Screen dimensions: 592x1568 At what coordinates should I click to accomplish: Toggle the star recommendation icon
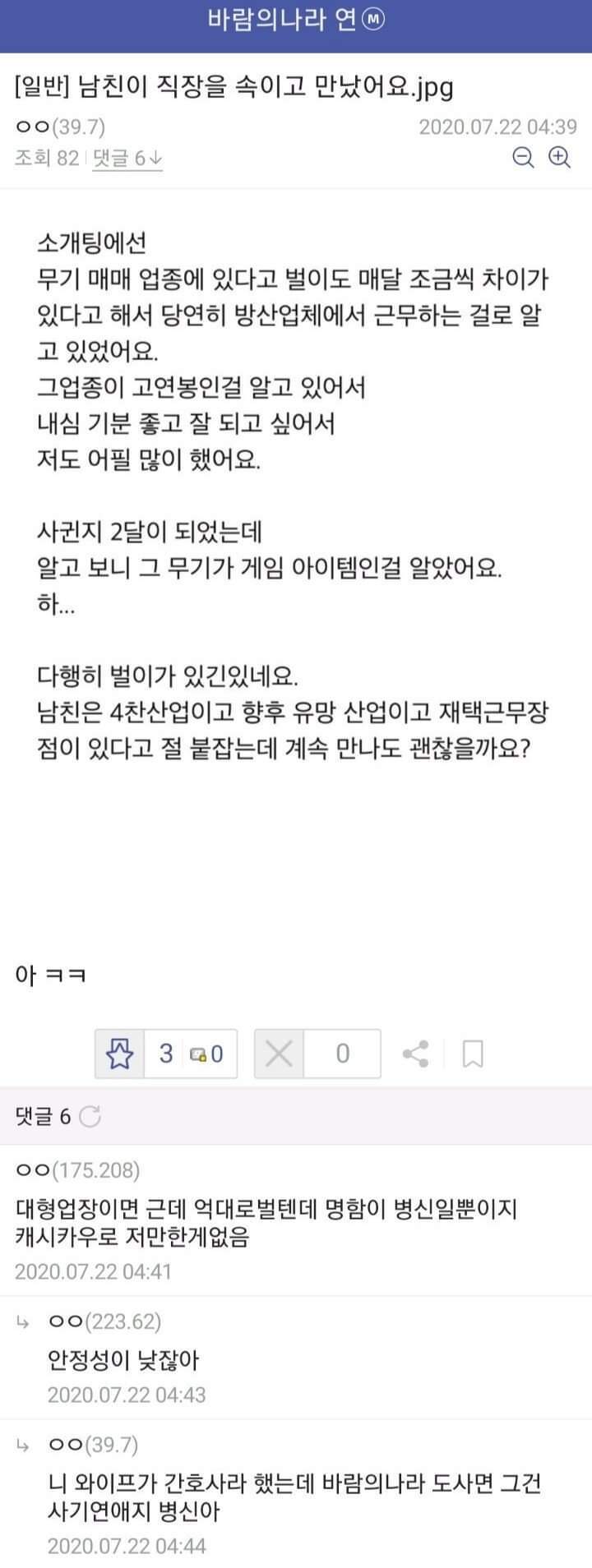coord(120,1053)
